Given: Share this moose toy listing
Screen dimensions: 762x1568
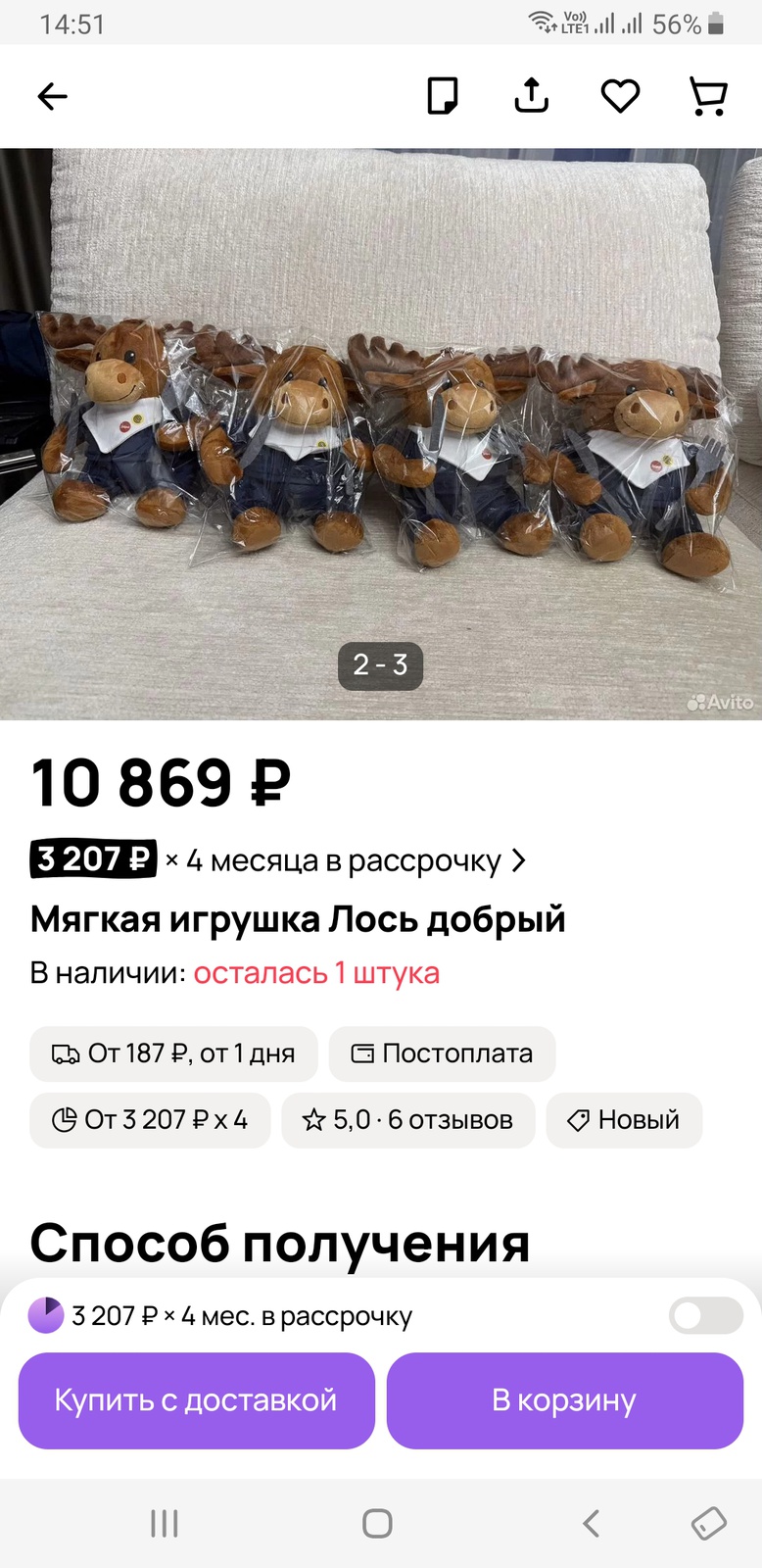Looking at the screenshot, I should (x=531, y=96).
